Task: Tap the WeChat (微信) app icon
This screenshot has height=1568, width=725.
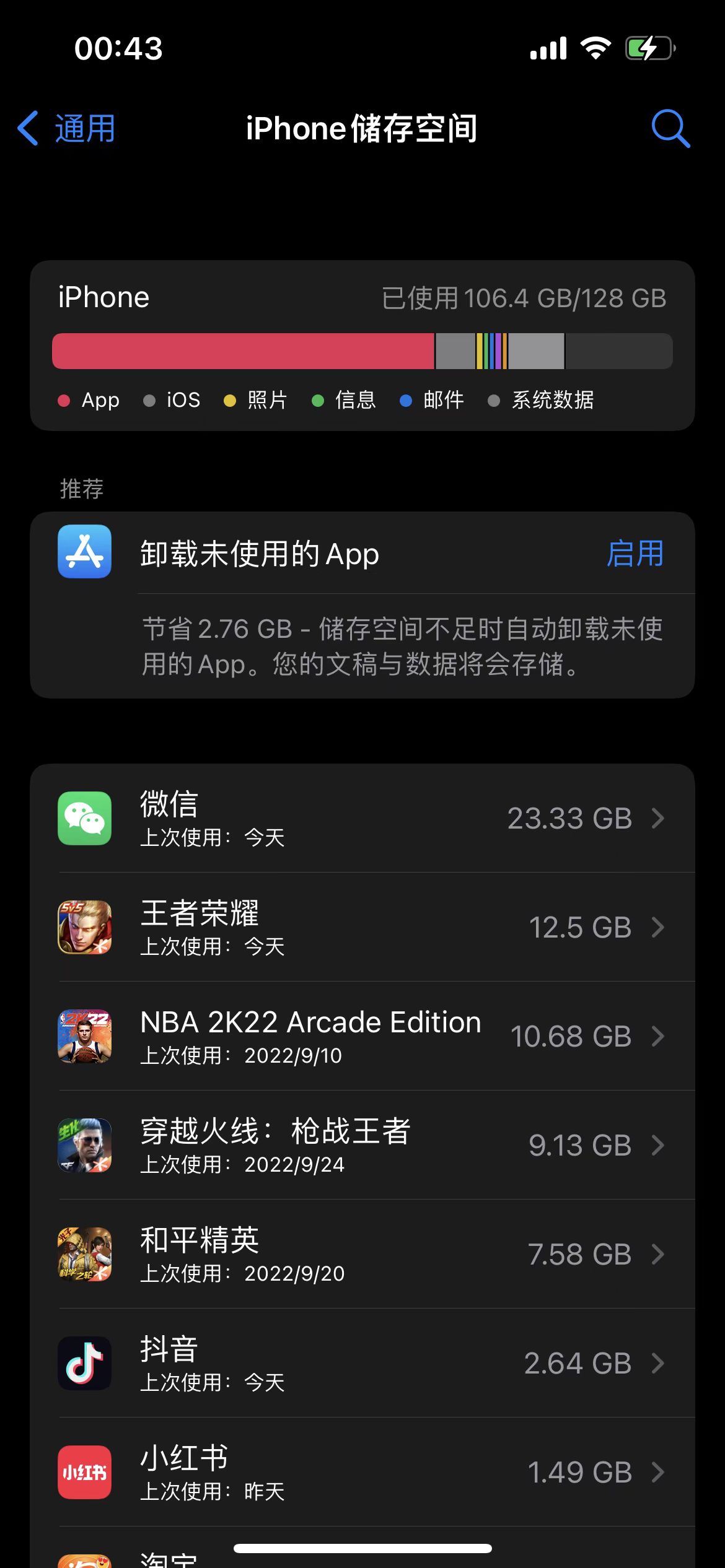Action: tap(84, 819)
